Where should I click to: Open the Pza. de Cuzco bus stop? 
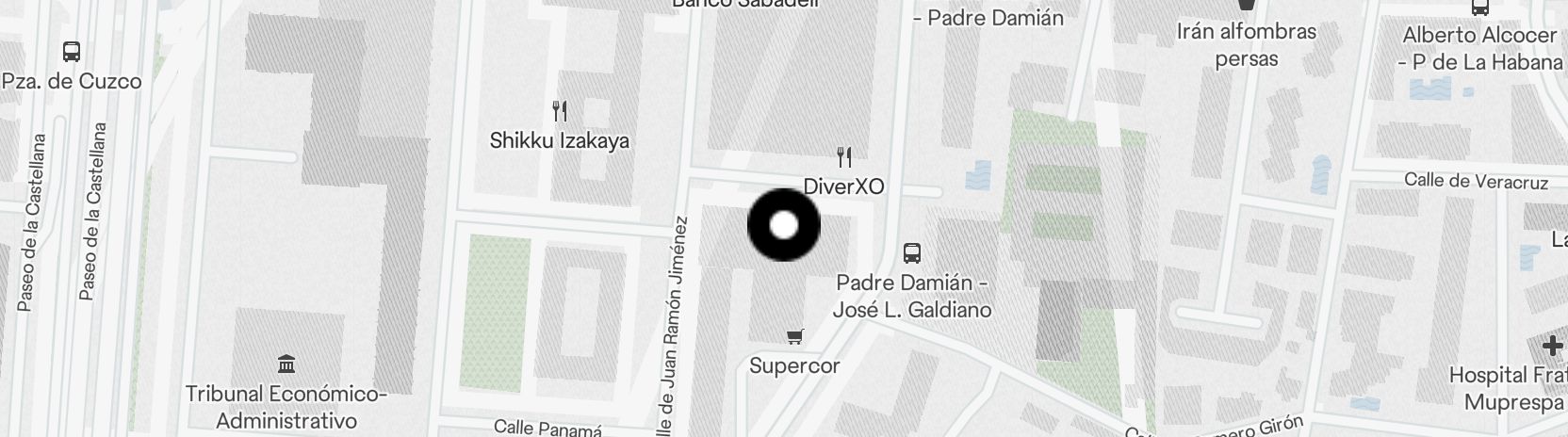(71, 52)
